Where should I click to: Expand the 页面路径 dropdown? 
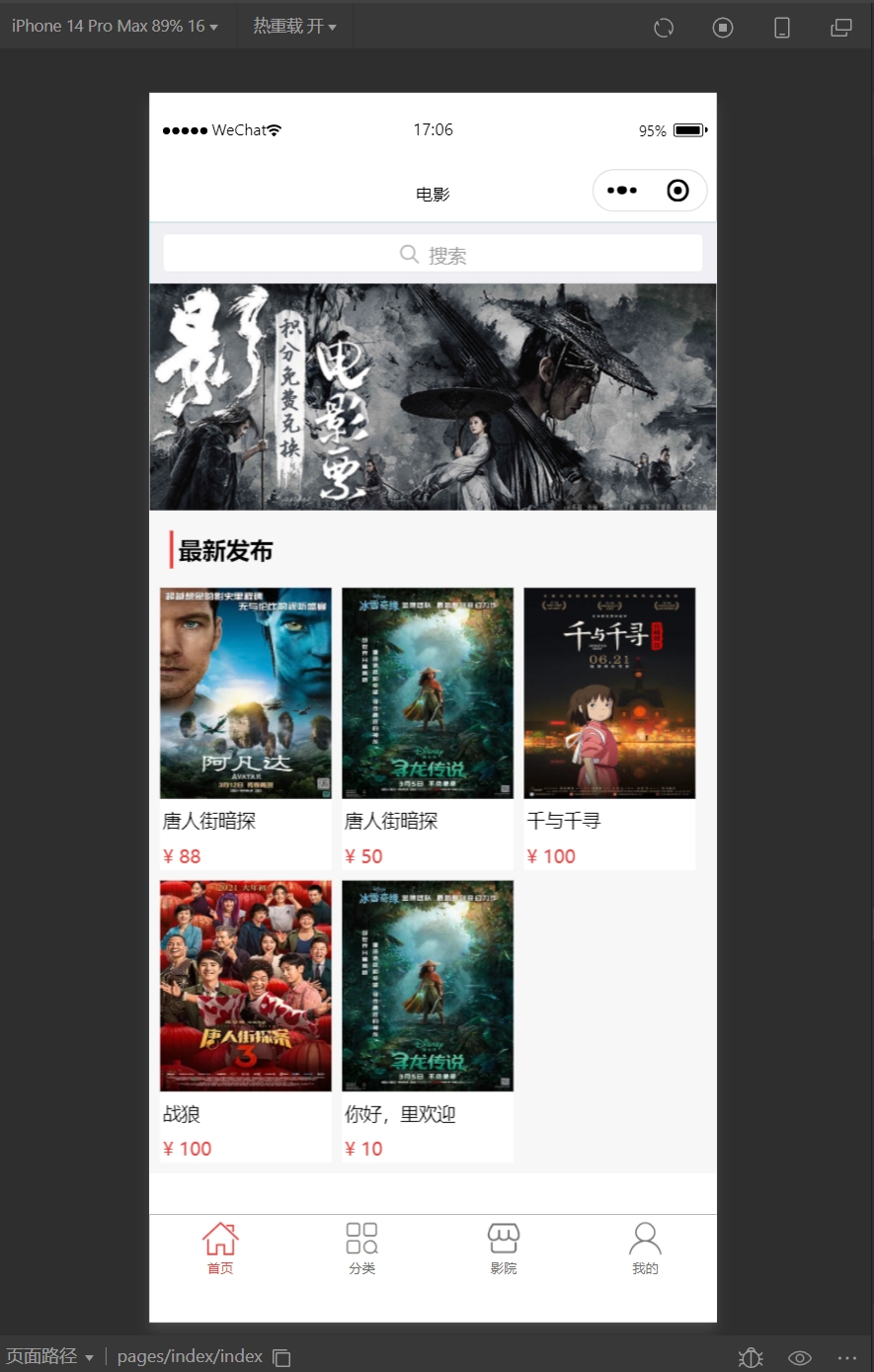coord(49,1356)
